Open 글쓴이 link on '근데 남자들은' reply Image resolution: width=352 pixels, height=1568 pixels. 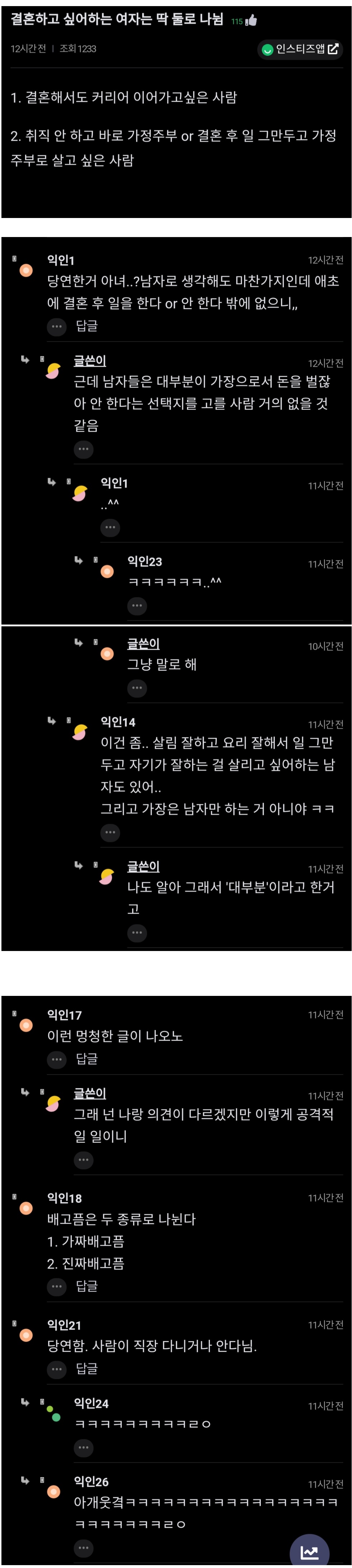(x=90, y=360)
